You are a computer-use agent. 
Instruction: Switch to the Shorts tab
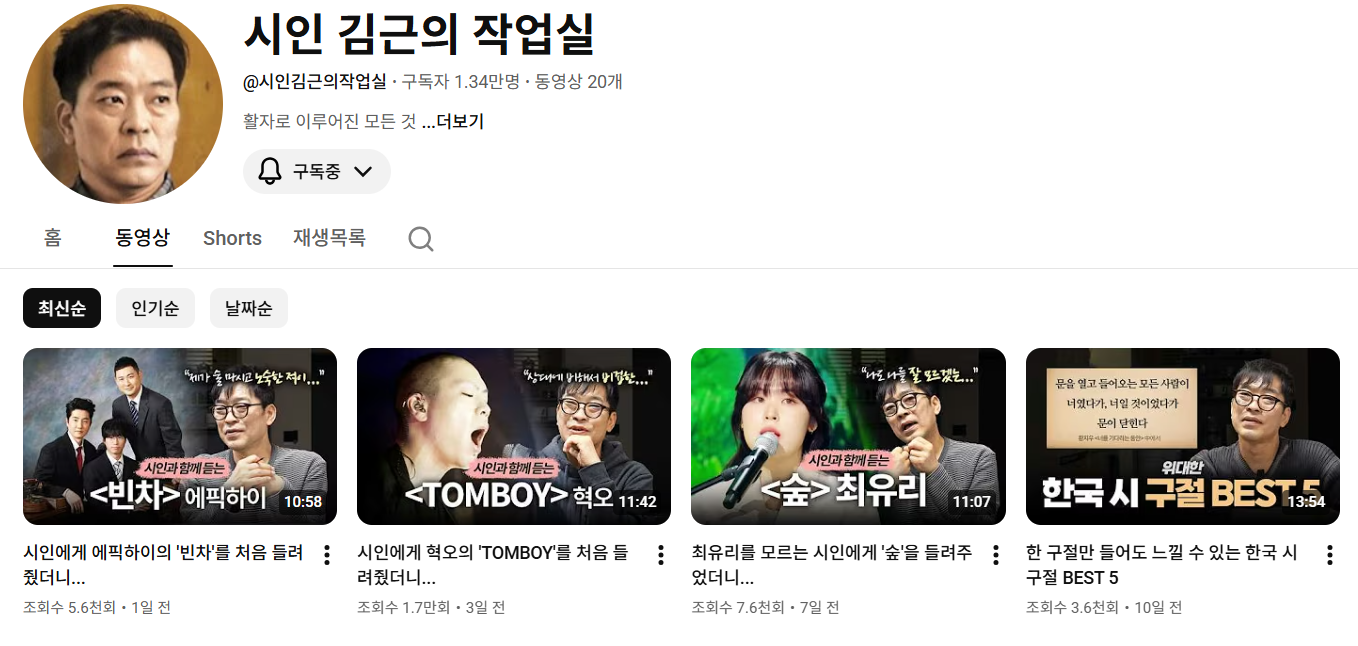pyautogui.click(x=232, y=238)
